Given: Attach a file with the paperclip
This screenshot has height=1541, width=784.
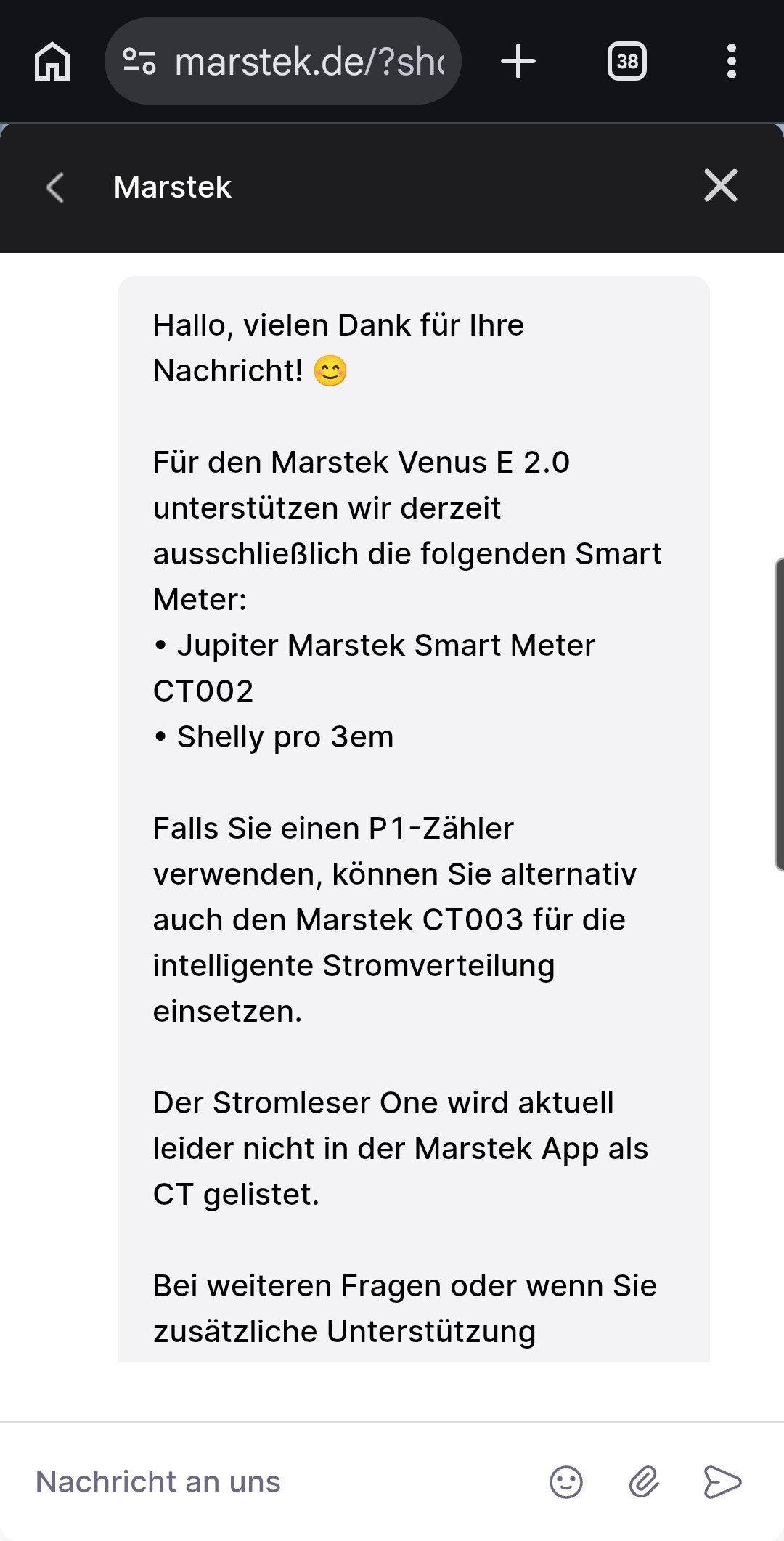Looking at the screenshot, I should [x=644, y=1481].
